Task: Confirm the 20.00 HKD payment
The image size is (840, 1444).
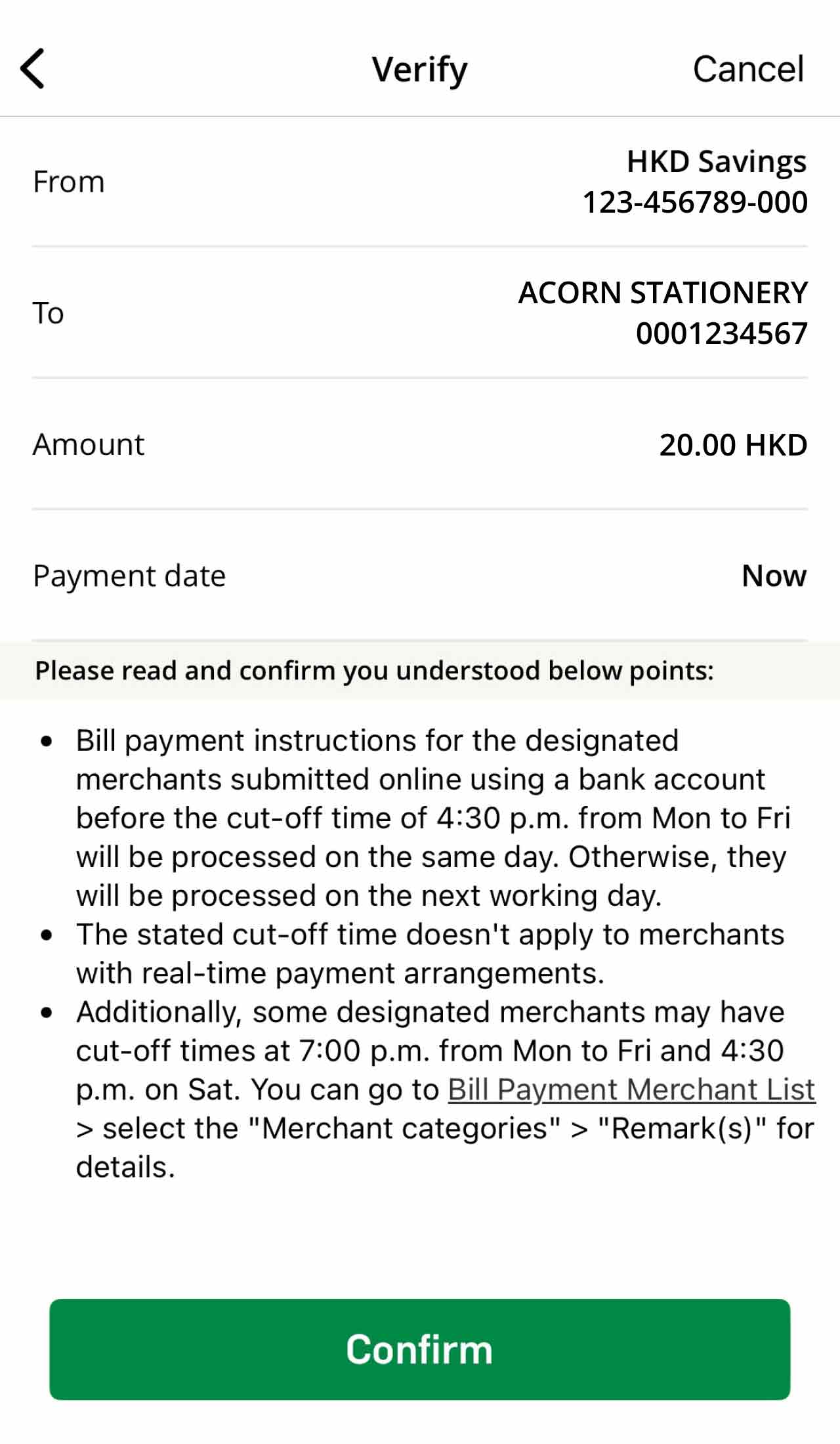Action: click(420, 1349)
